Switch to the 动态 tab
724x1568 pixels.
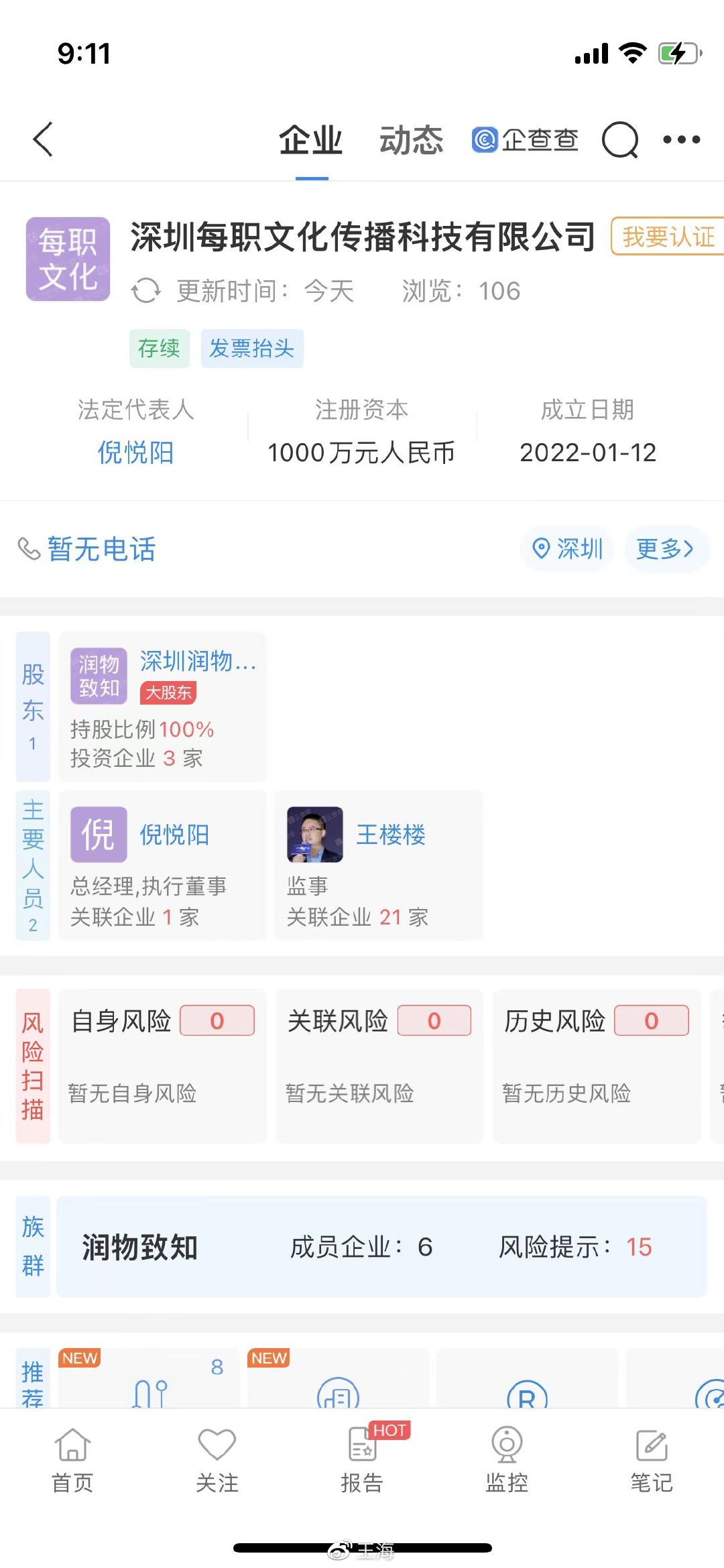[x=411, y=141]
